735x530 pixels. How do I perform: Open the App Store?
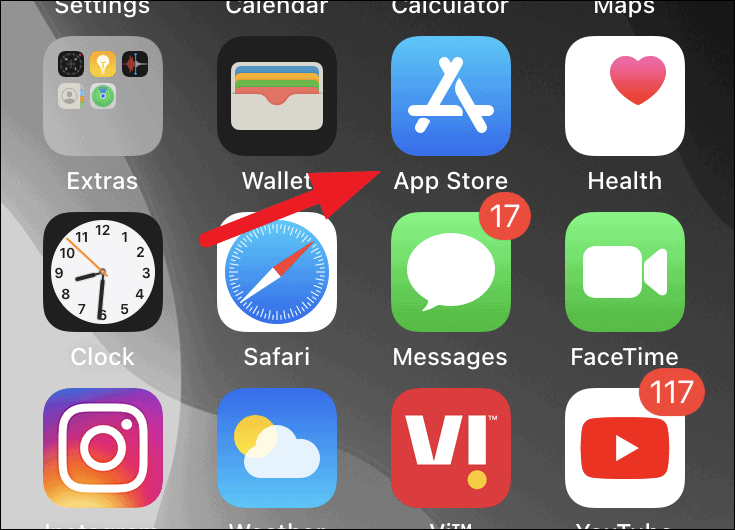450,96
